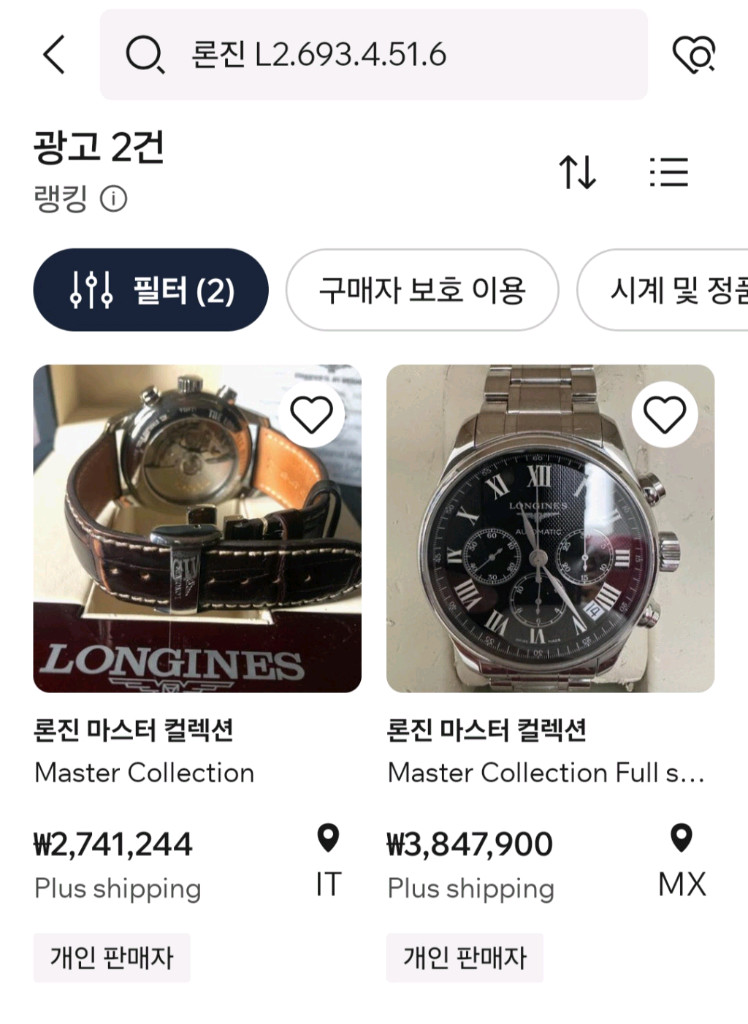The image size is (748, 1024).
Task: Favorite the steel bracelet Longines chronograph
Action: coord(663,413)
